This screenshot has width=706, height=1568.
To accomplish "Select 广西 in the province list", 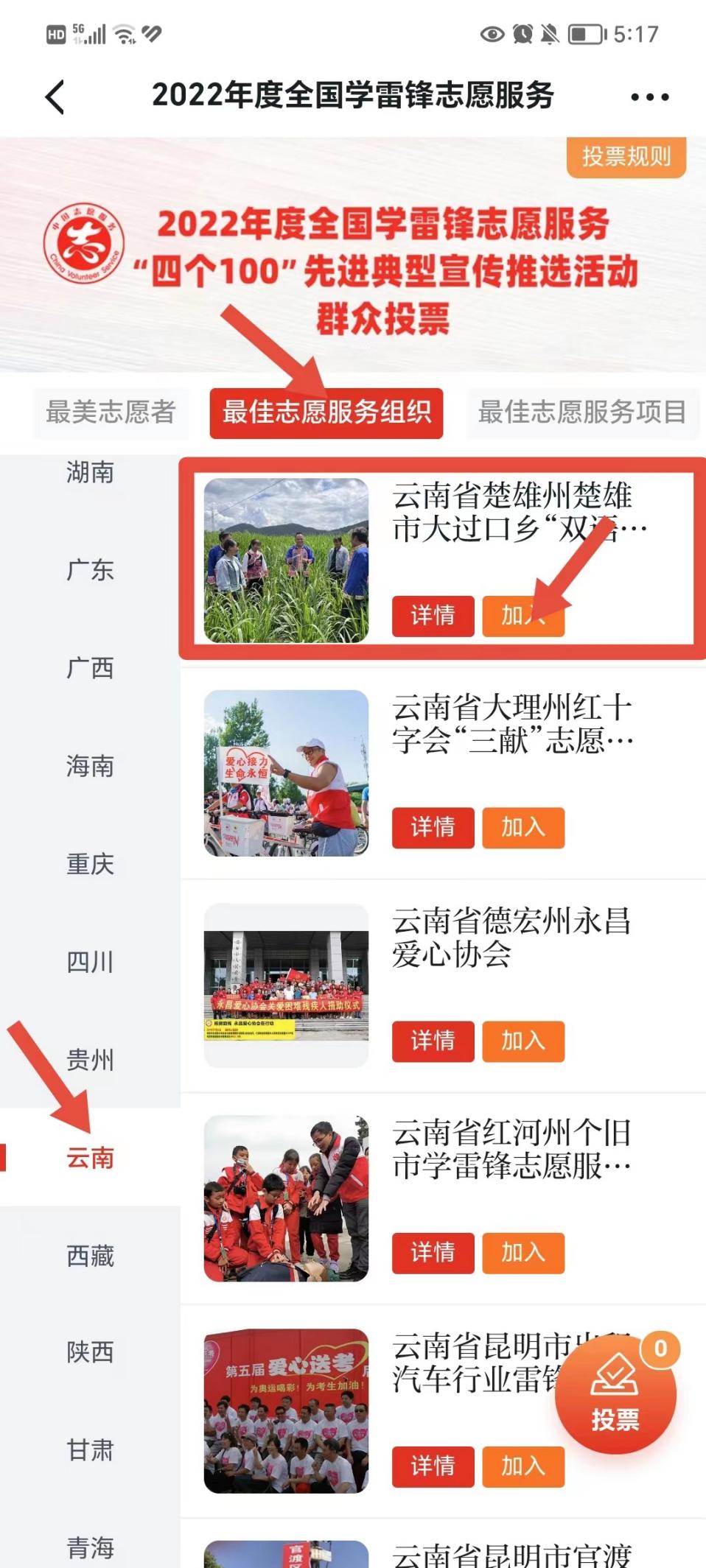I will click(90, 668).
